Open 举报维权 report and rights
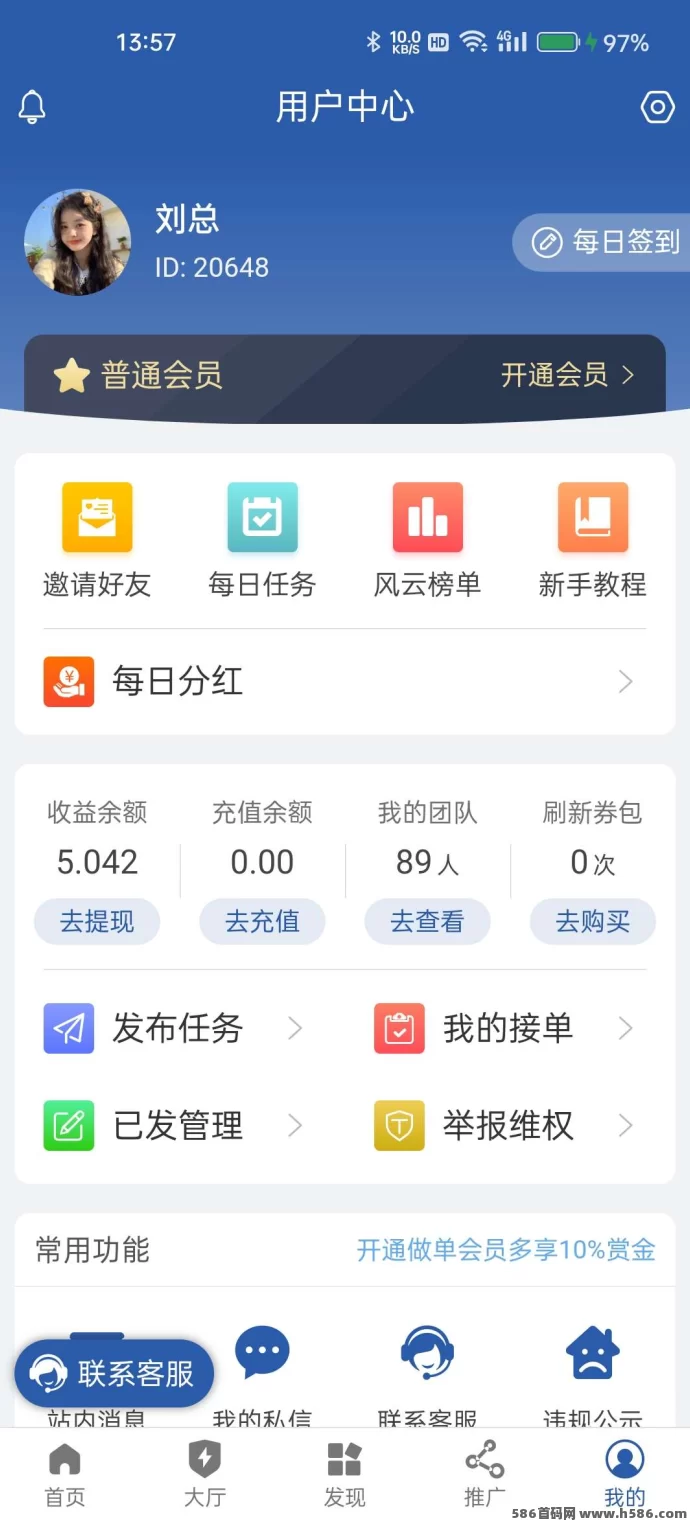Image resolution: width=690 pixels, height=1527 pixels. point(505,1126)
